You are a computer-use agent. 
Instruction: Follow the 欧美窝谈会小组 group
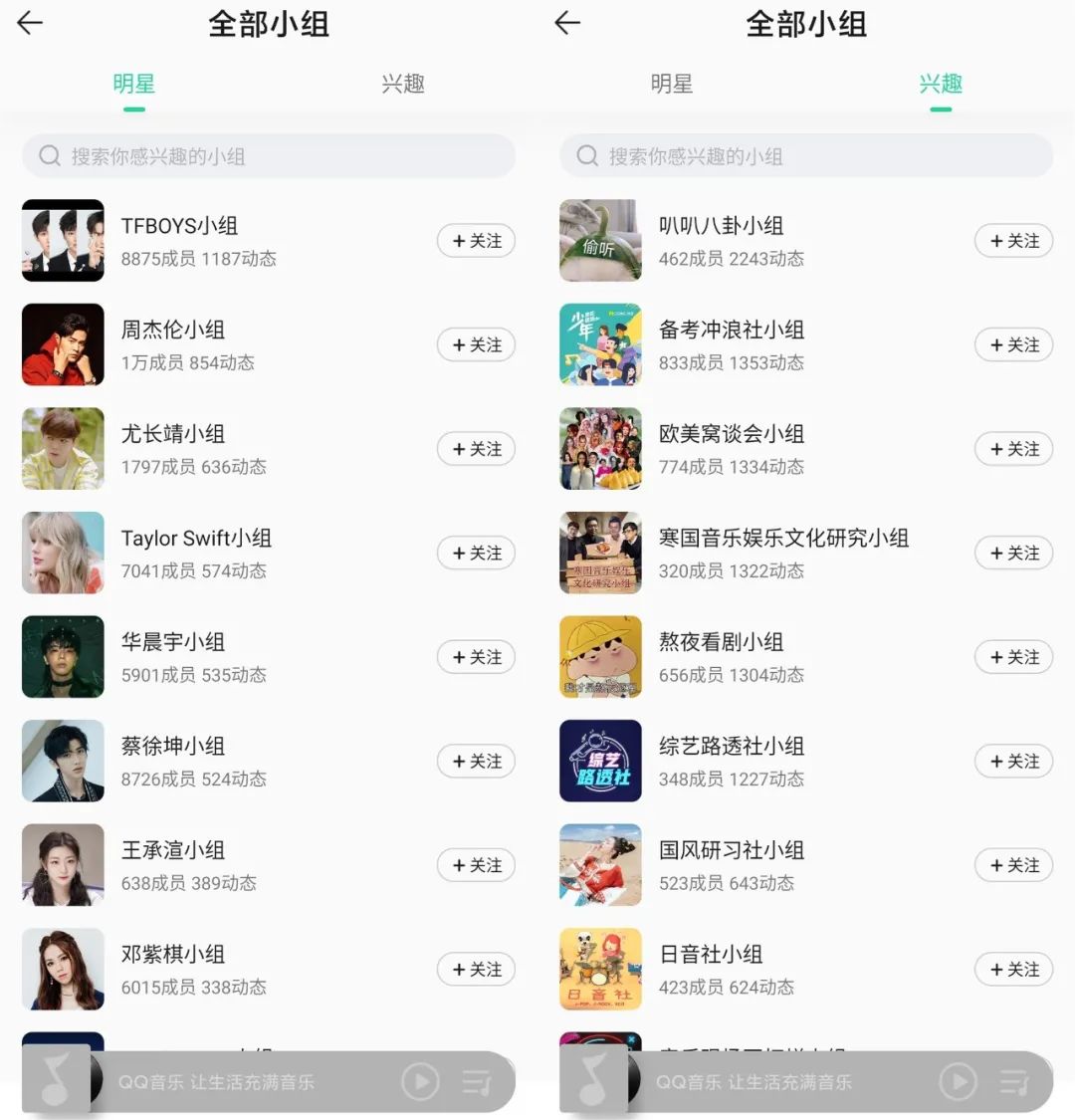[x=1013, y=449]
